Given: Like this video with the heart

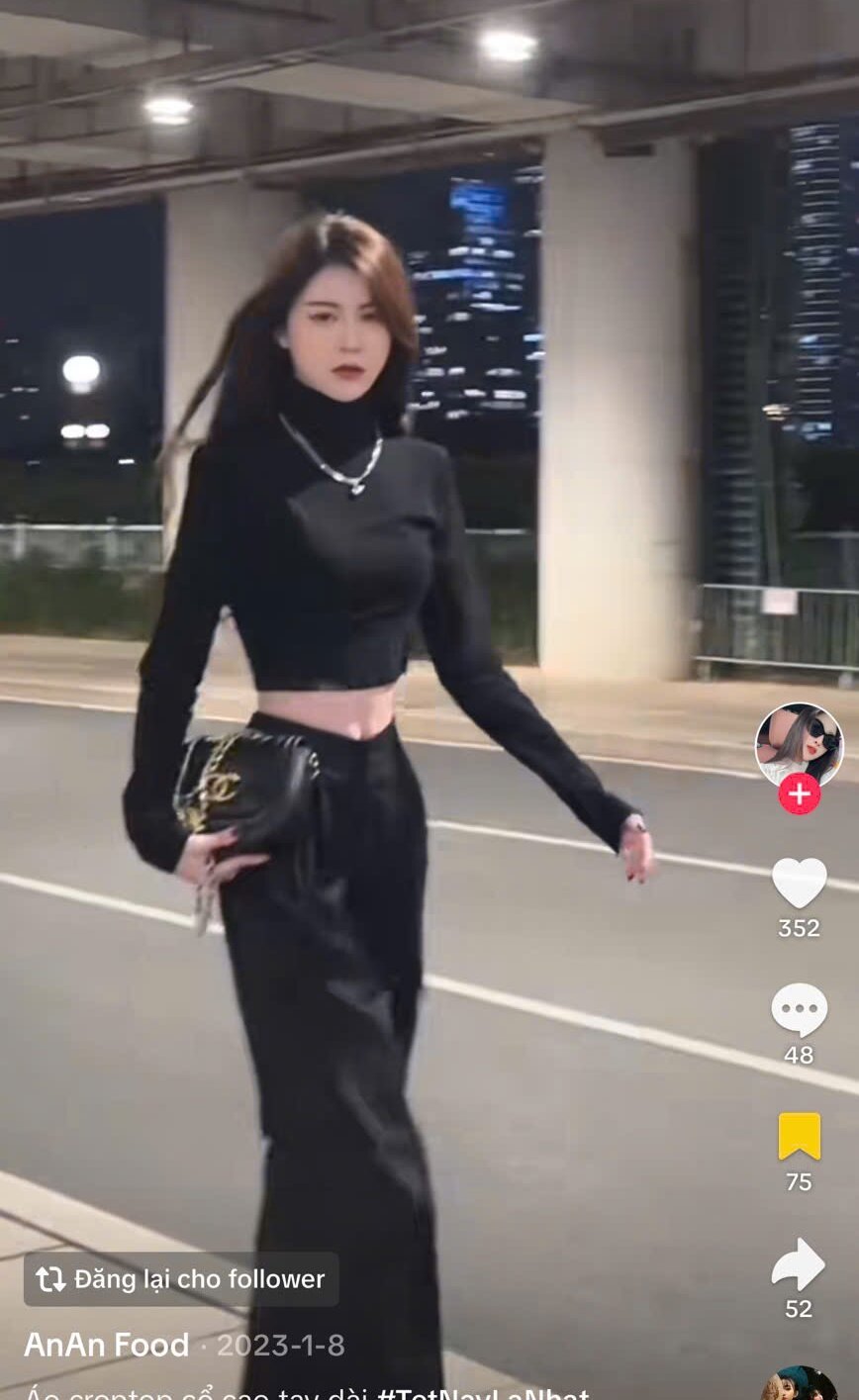Looking at the screenshot, I should coord(799,883).
